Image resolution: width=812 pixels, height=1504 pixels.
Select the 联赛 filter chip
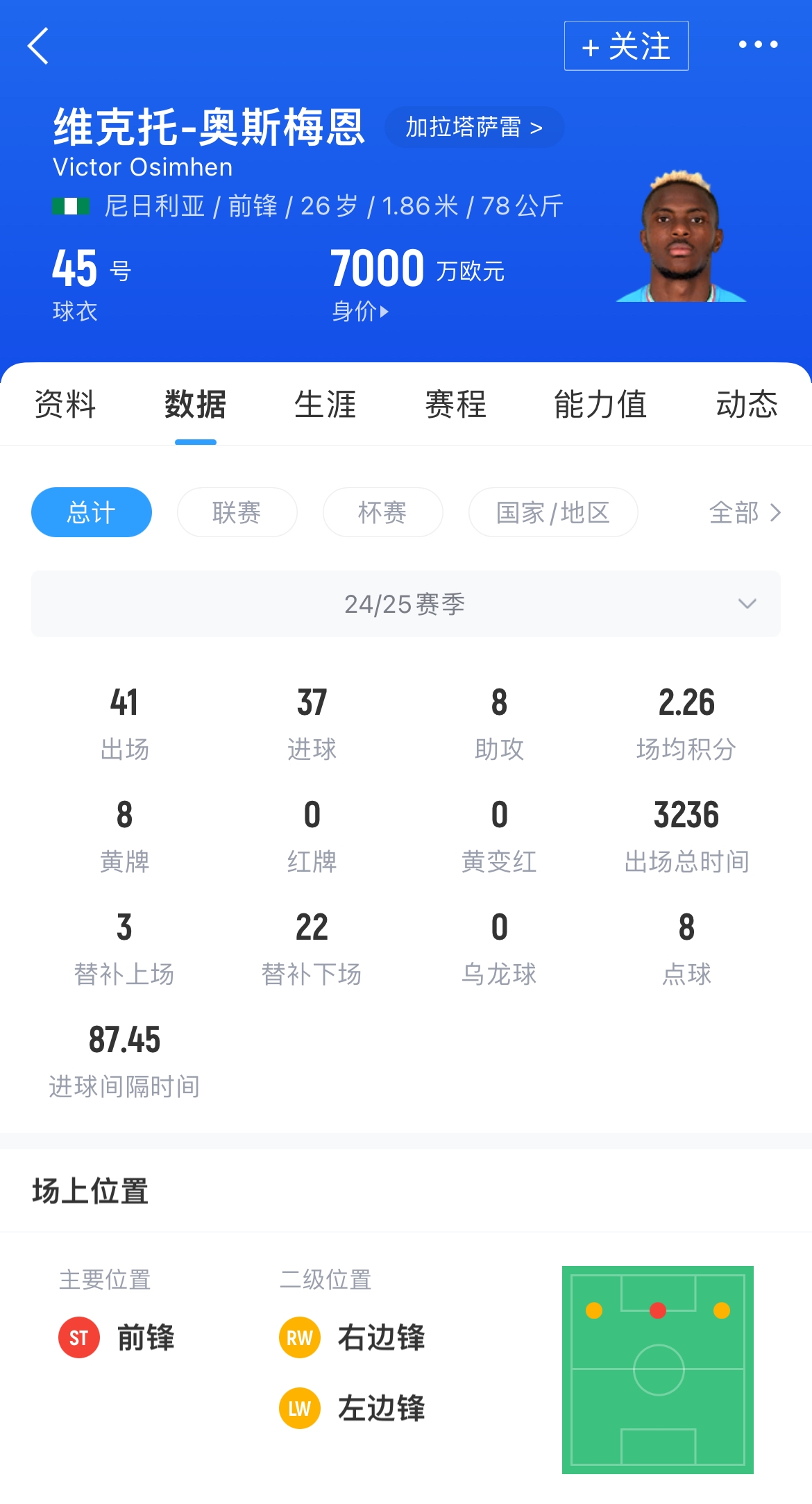pos(237,513)
